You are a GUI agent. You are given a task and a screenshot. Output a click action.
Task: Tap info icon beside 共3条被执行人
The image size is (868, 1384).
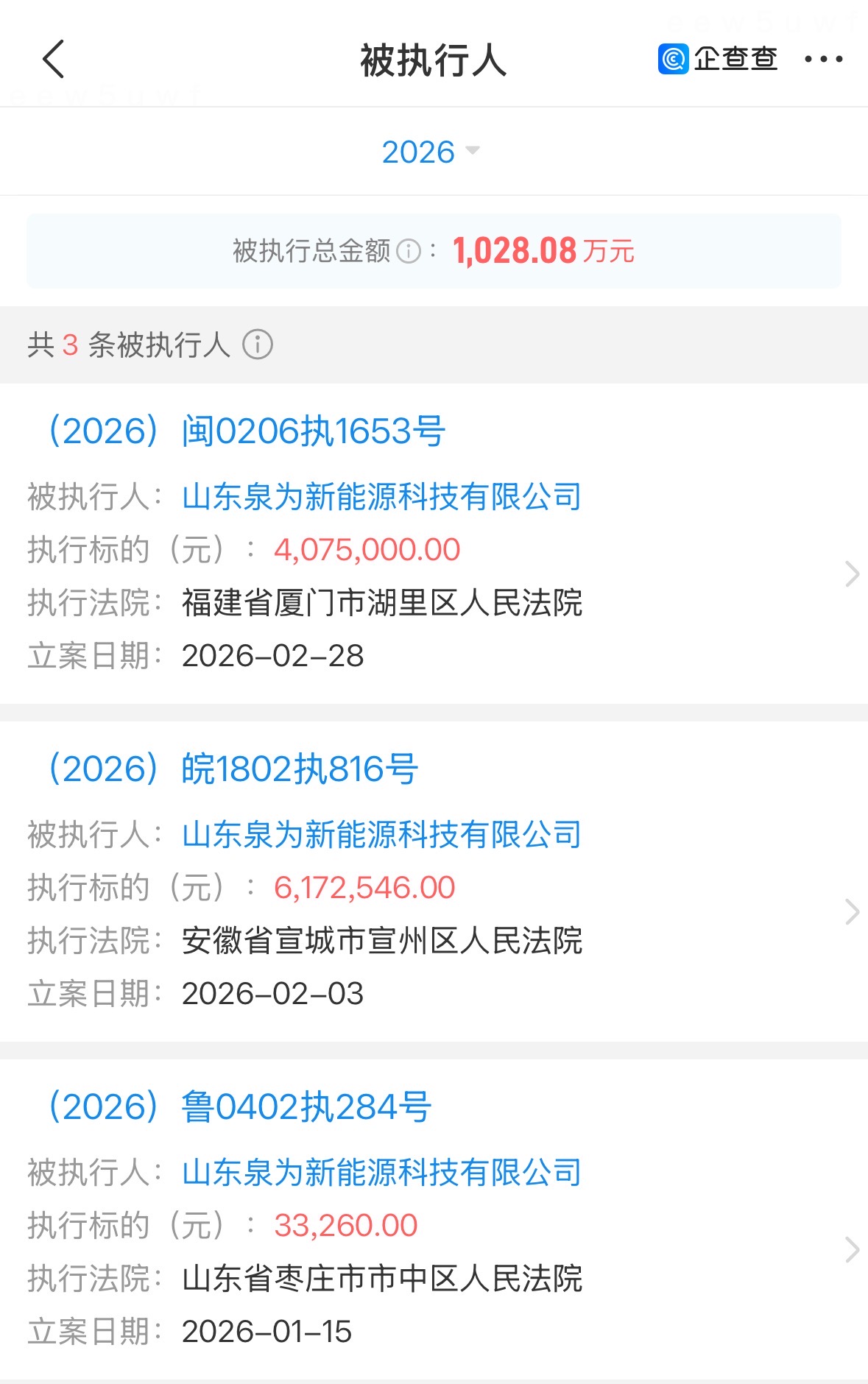pos(258,345)
